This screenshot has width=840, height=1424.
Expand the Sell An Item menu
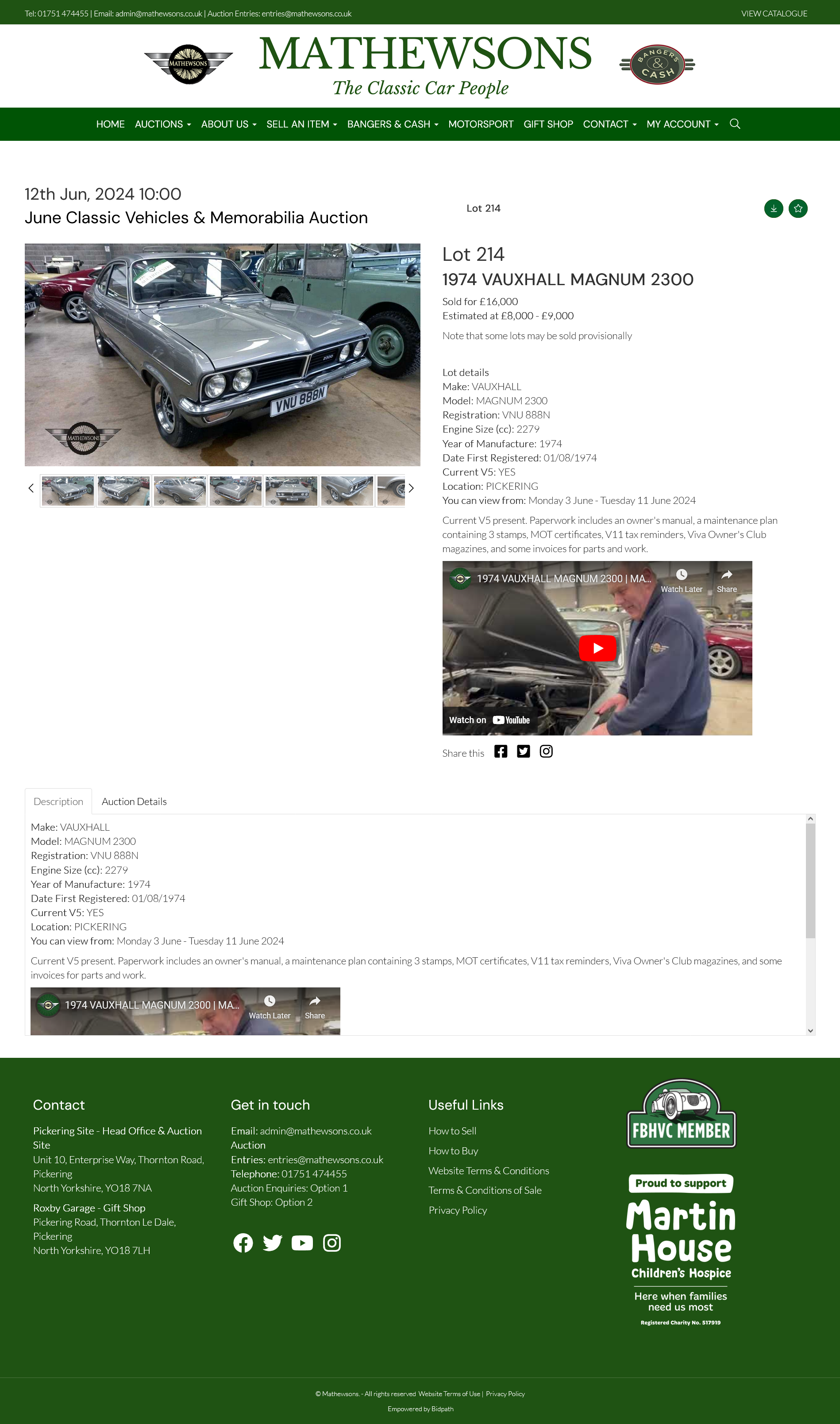pos(301,124)
